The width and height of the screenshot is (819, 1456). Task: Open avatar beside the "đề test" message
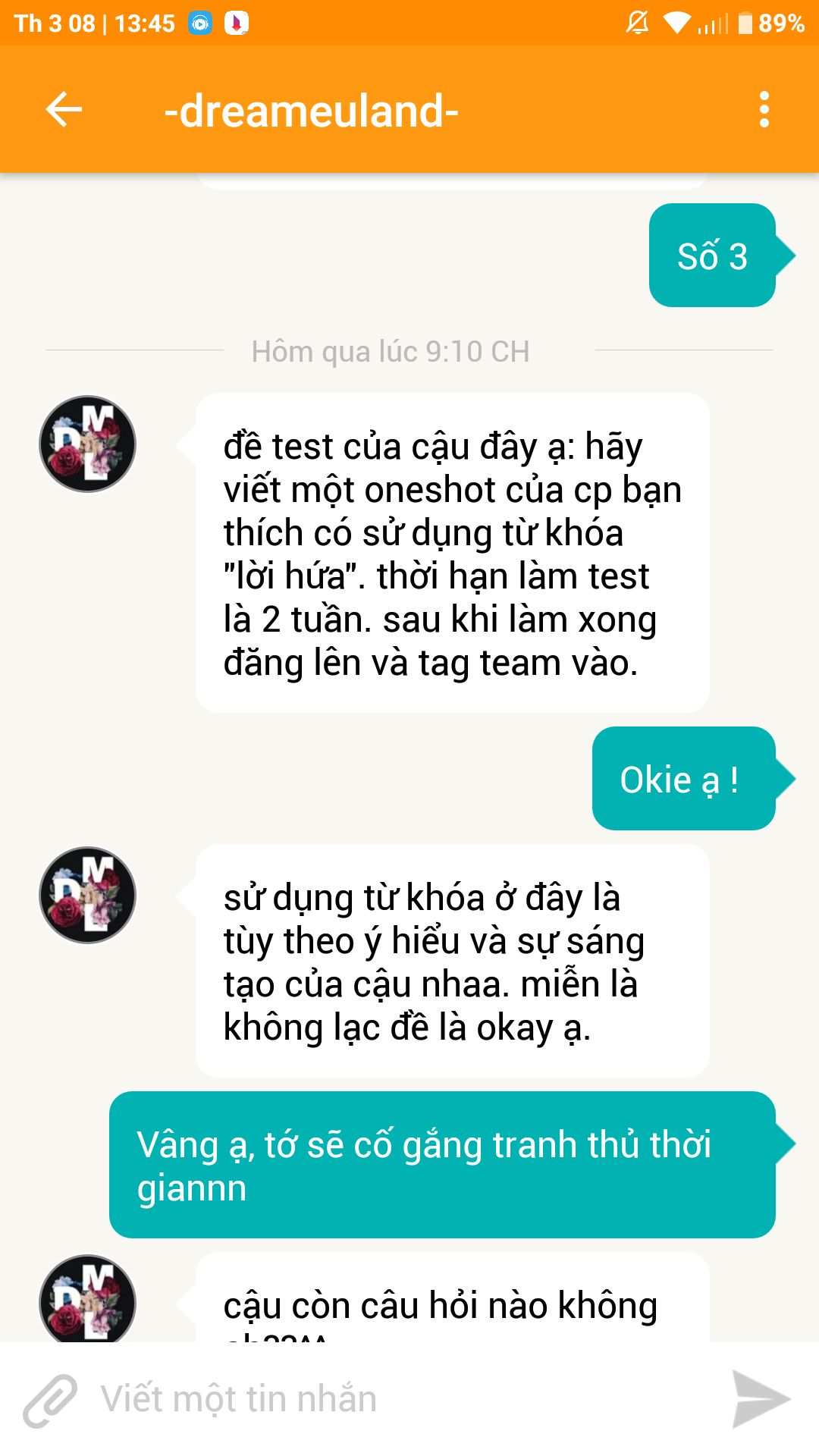tap(87, 444)
